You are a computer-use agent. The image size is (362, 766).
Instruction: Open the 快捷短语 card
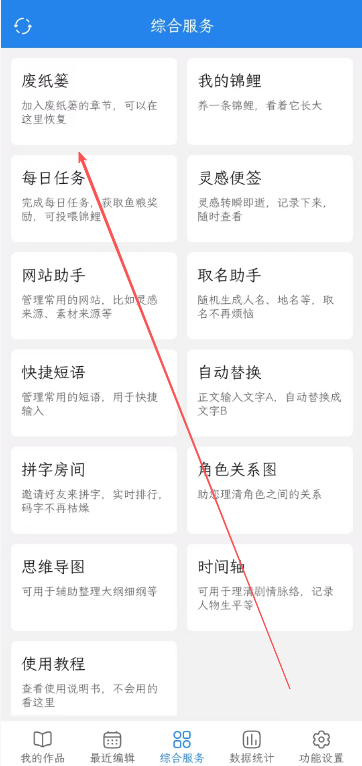(94, 393)
